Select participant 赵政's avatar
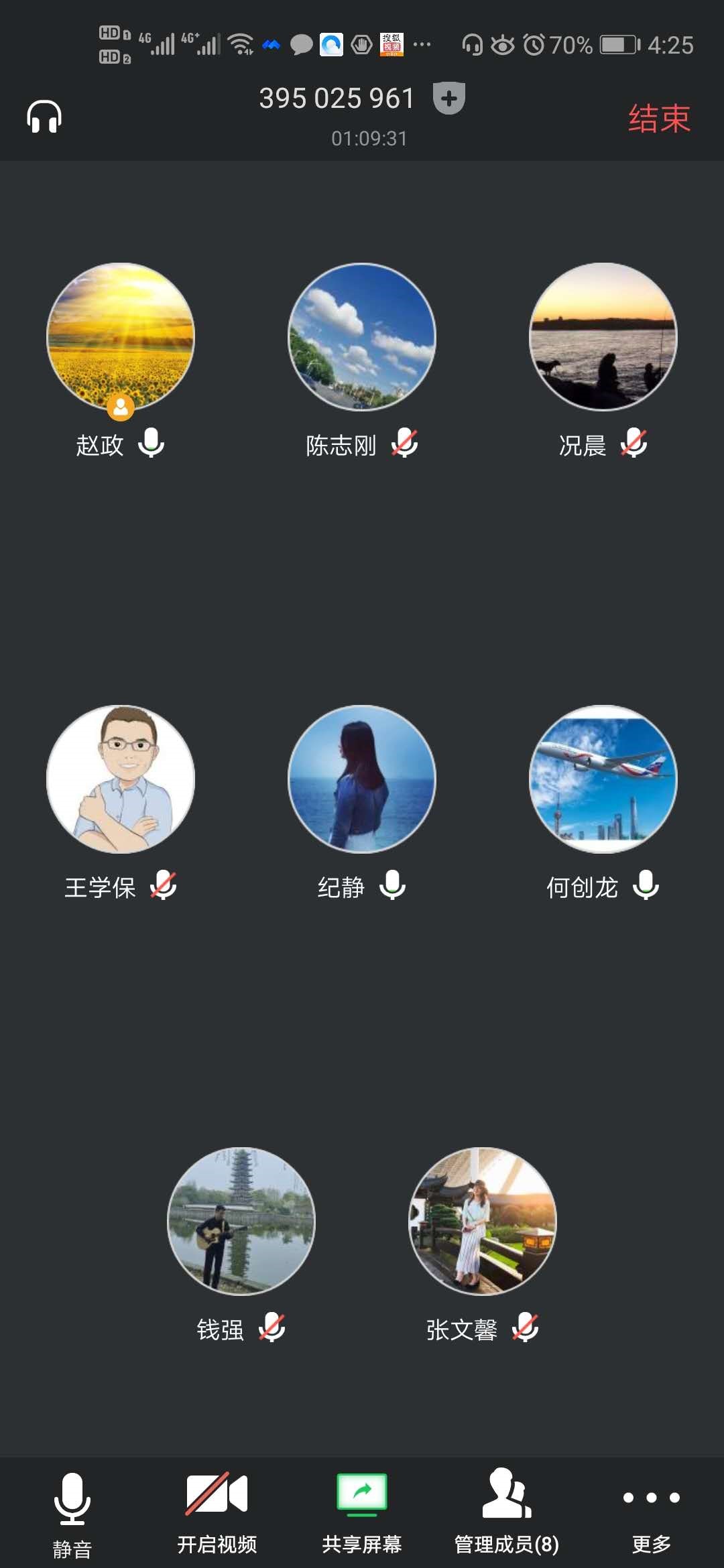The image size is (724, 1568). tap(121, 336)
